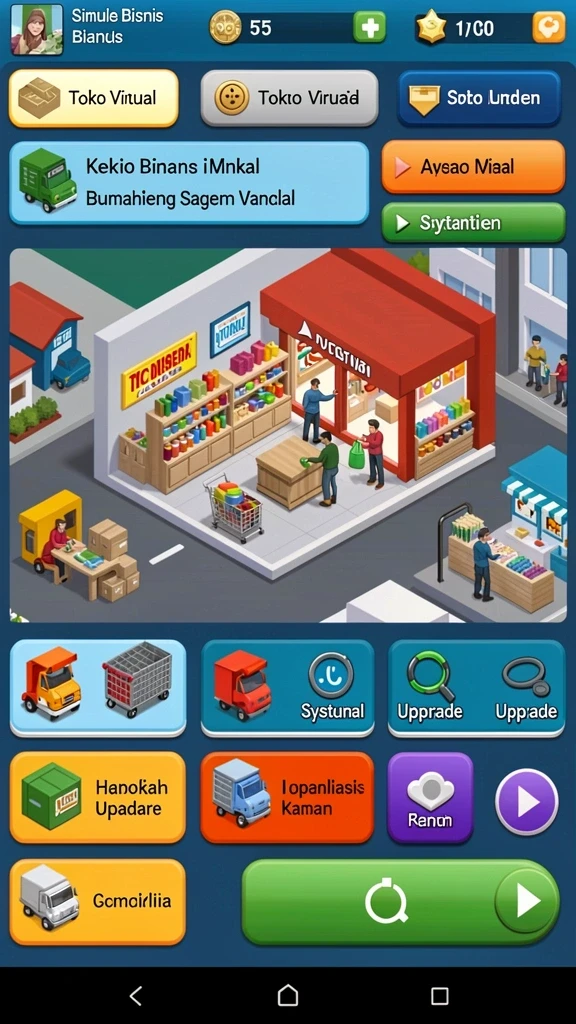Open the Systunal red truck tile
This screenshot has height=1024, width=576.
pos(287,688)
